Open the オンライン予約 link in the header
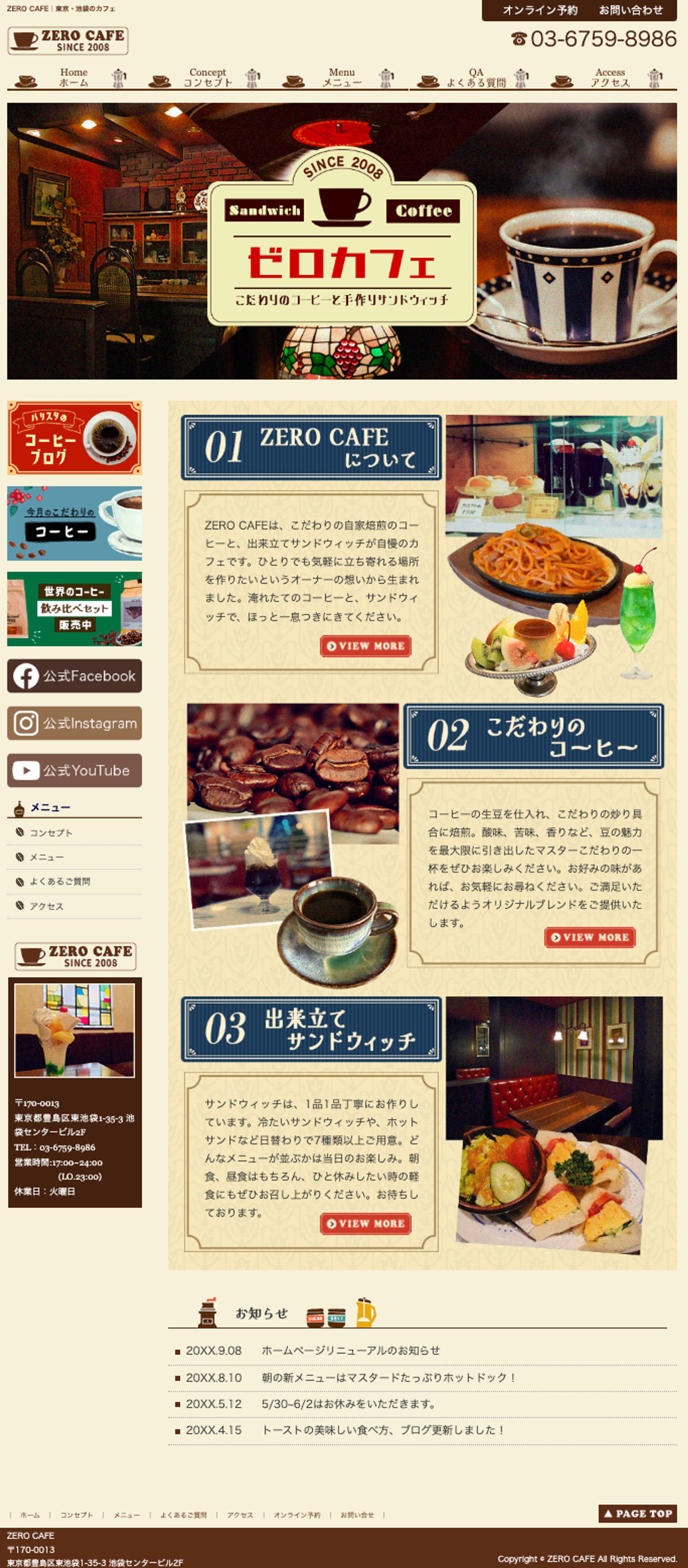Image resolution: width=688 pixels, height=1568 pixels. [540, 10]
